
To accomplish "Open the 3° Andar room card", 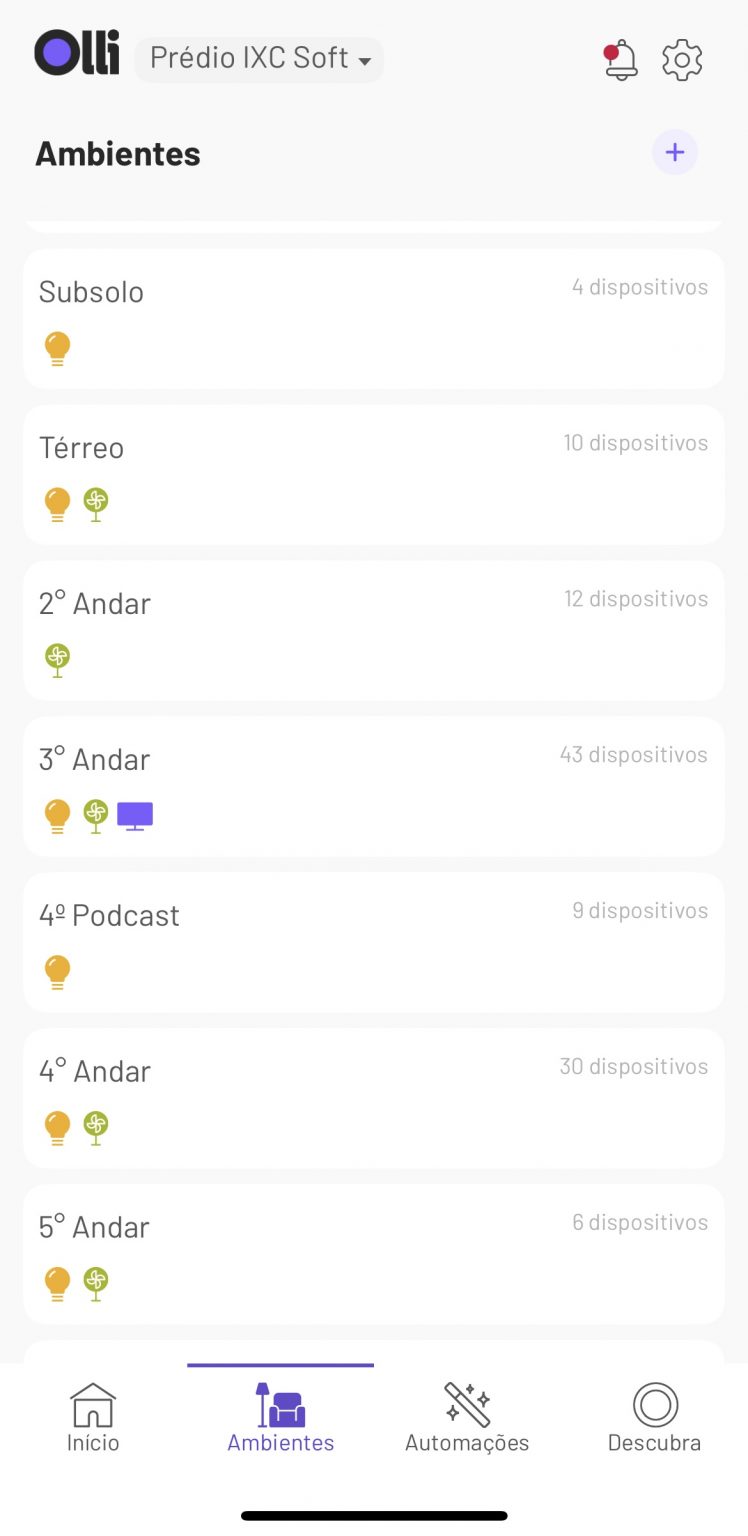I will [374, 787].
